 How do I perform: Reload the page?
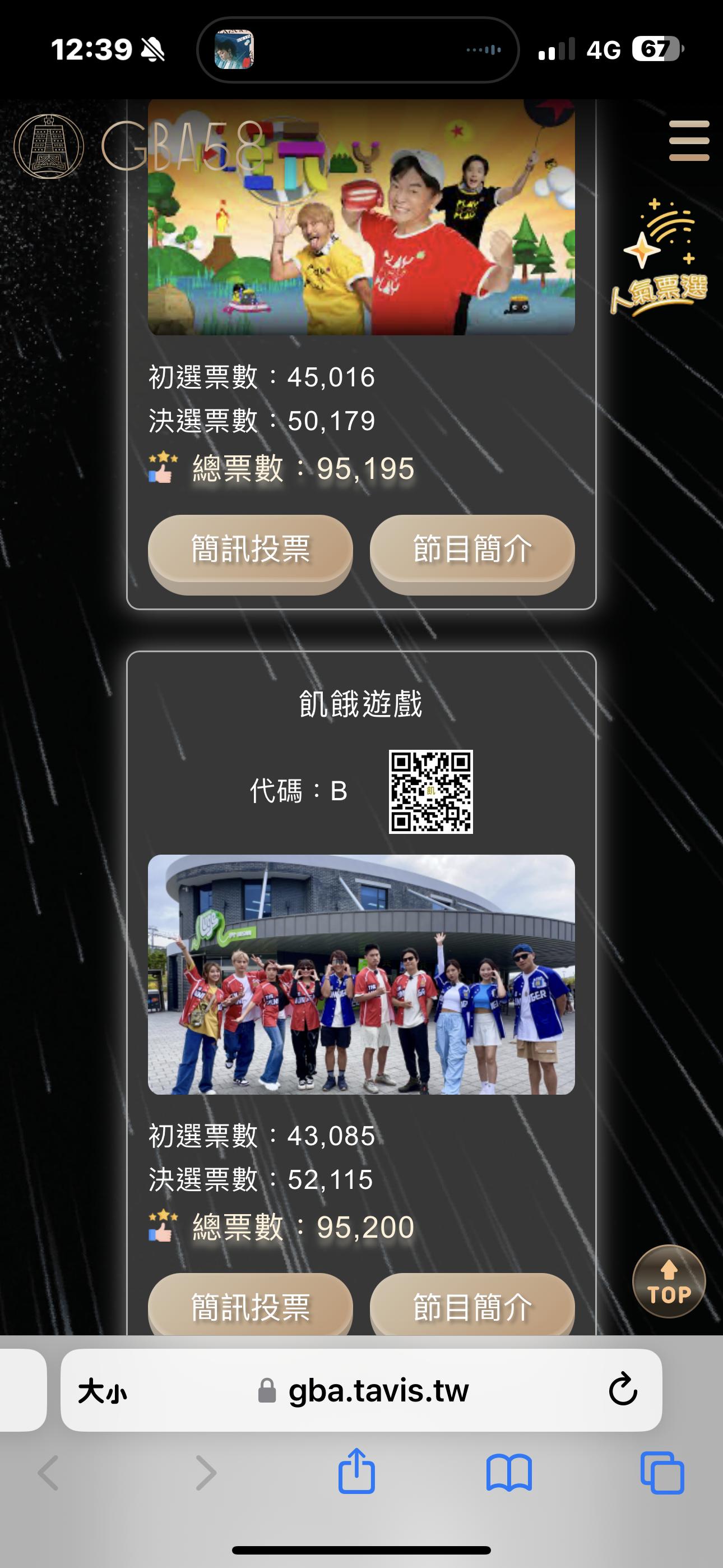point(623,1390)
